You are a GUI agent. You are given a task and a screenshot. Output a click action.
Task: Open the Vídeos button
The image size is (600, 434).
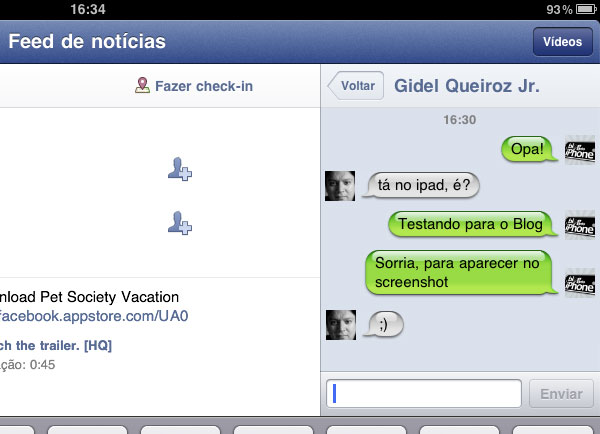[562, 43]
